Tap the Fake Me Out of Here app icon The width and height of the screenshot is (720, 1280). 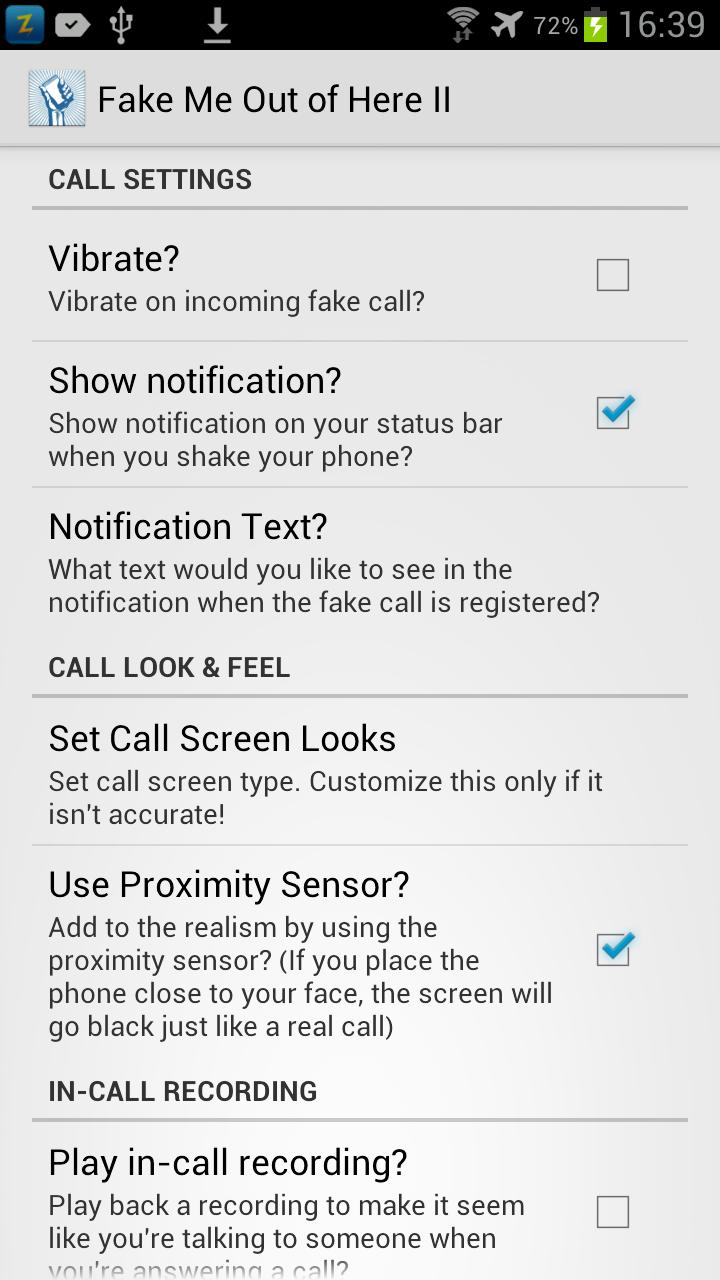[56, 99]
